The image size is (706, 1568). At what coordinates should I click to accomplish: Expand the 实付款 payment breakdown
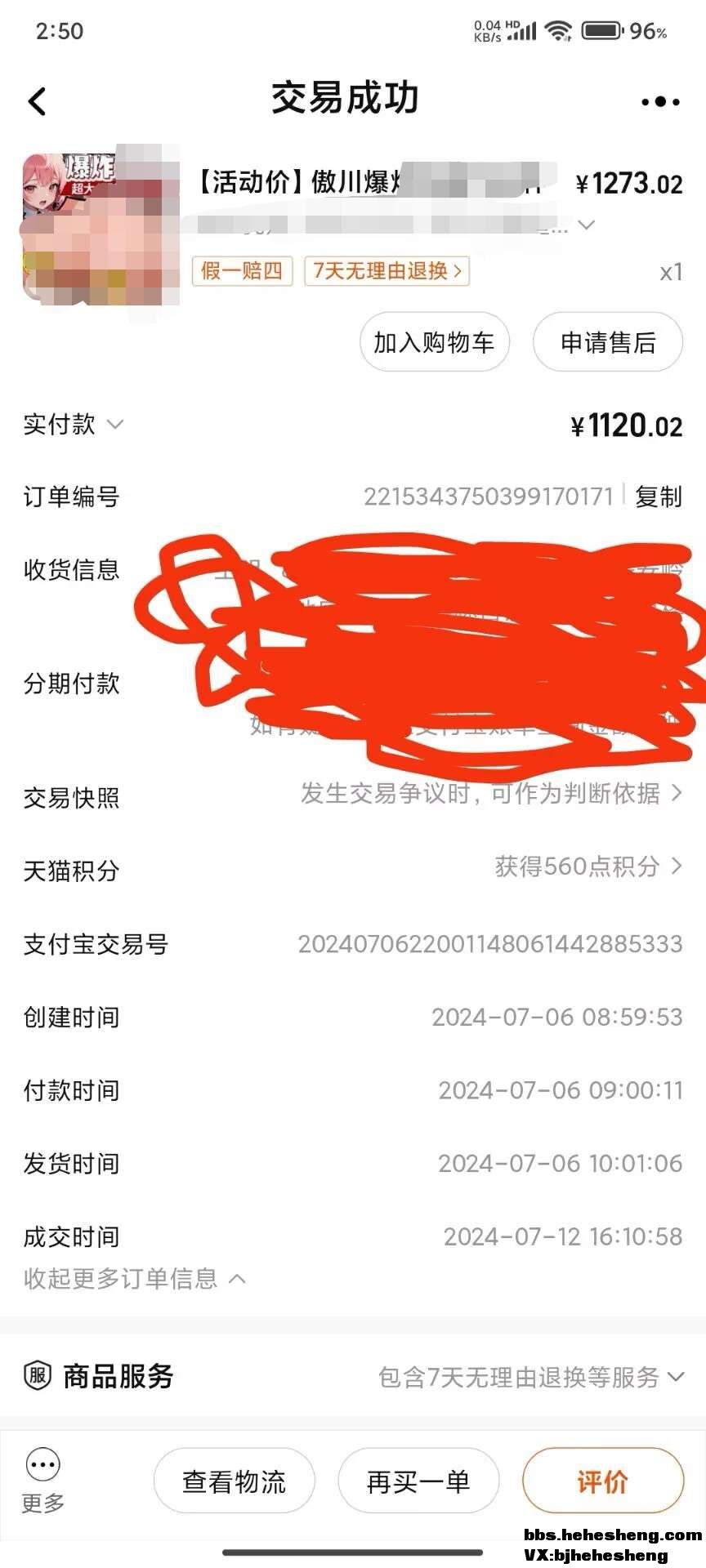(74, 424)
